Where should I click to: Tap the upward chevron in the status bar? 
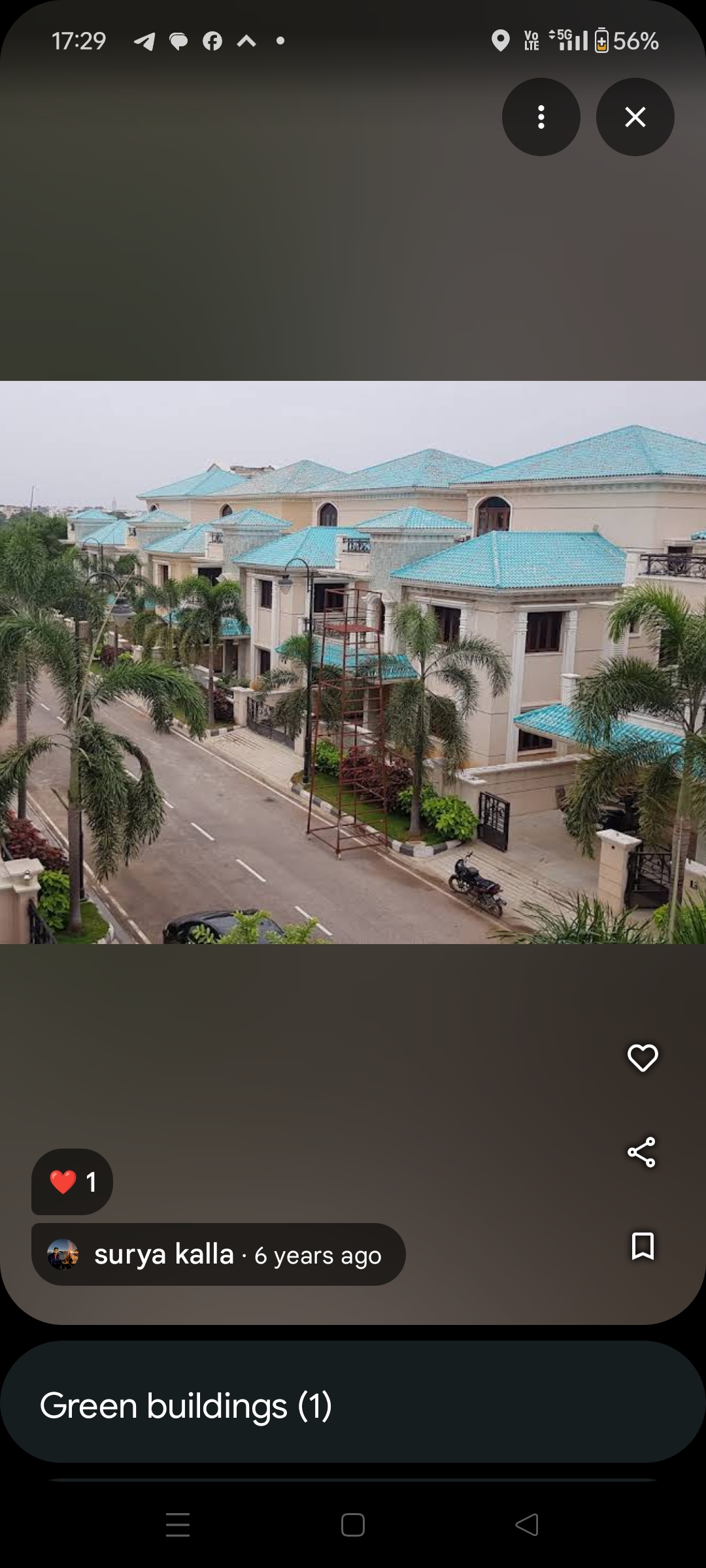pos(246,41)
